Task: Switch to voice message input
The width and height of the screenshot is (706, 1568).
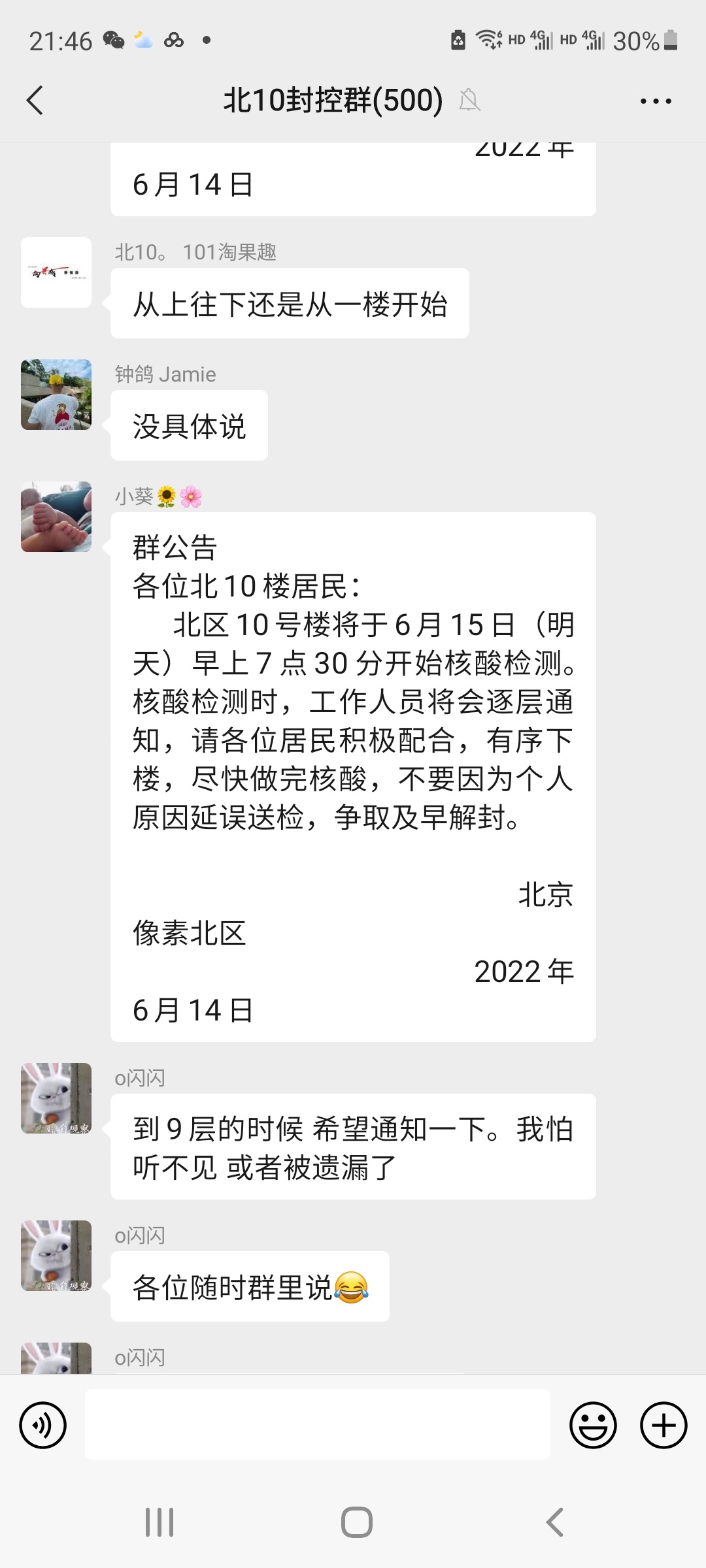Action: [x=43, y=1425]
